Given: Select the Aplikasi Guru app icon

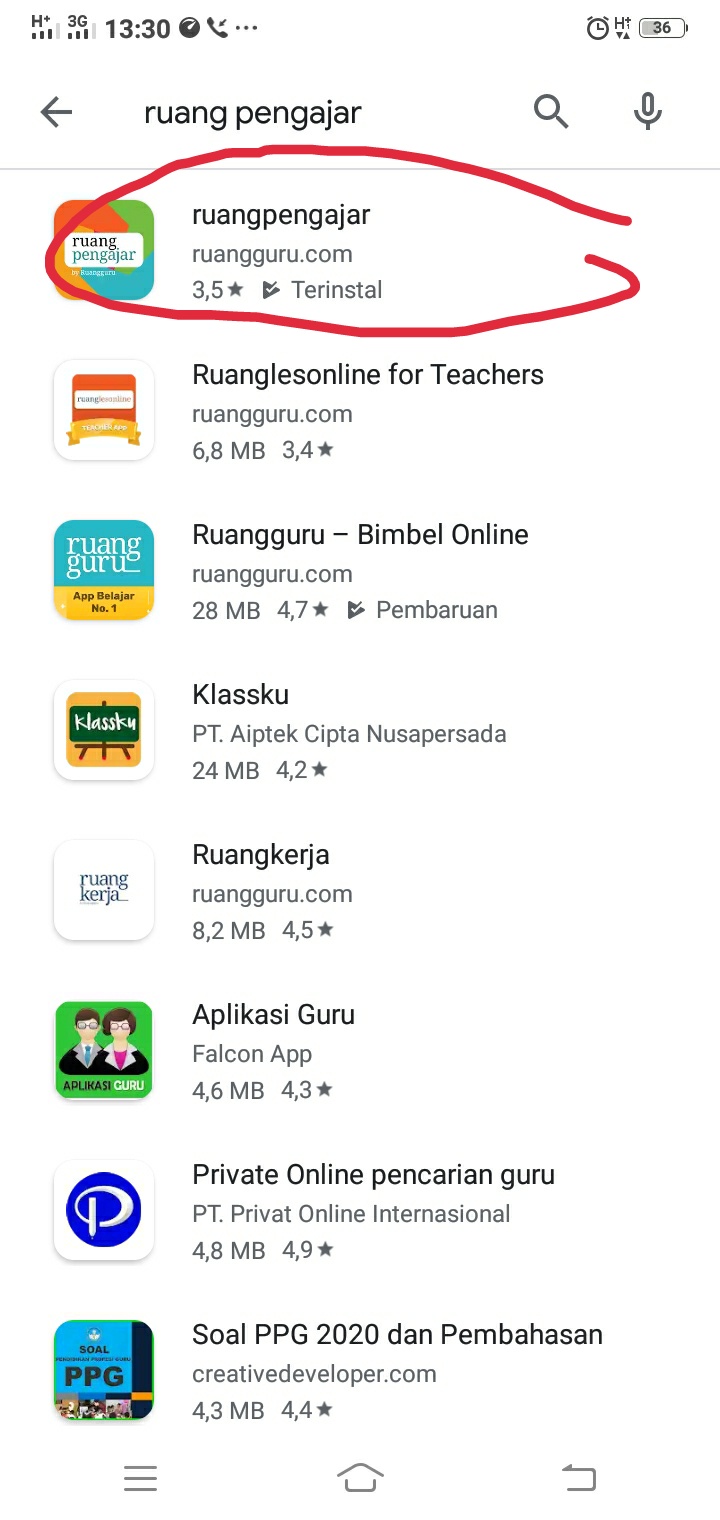Looking at the screenshot, I should 104,1050.
